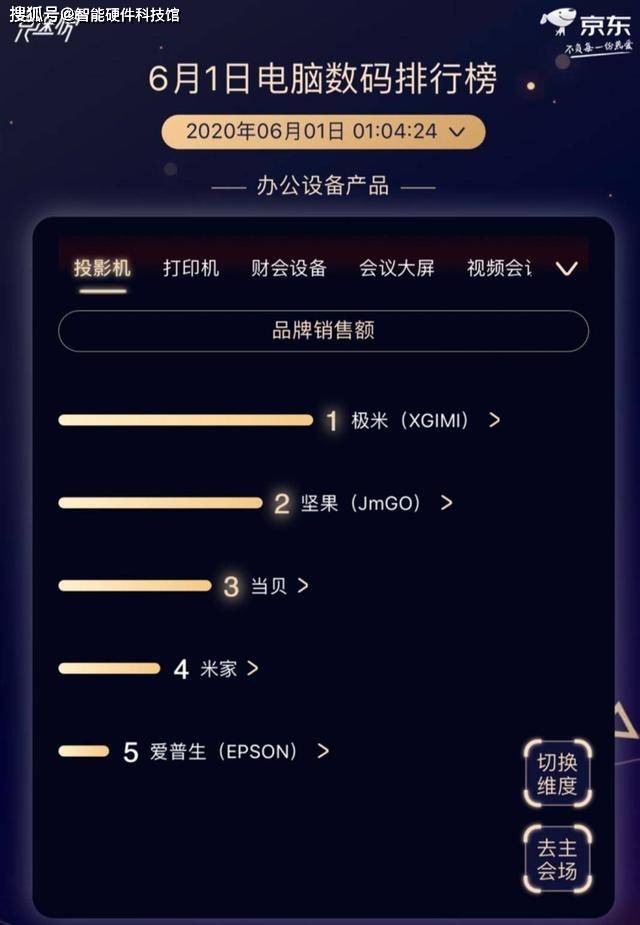Expand the category tabs chevron
The width and height of the screenshot is (640, 925).
point(566,268)
